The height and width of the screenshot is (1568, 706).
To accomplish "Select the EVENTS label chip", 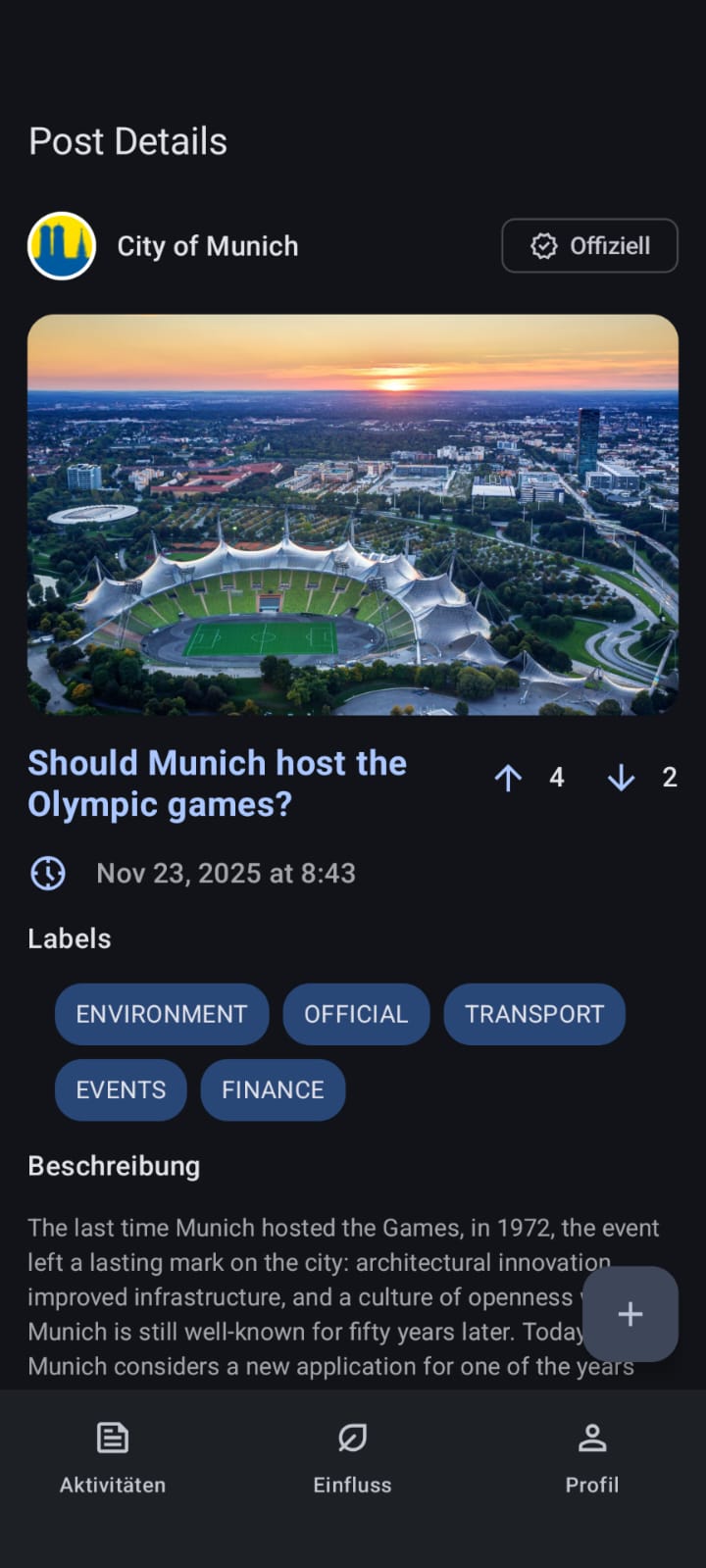I will click(x=121, y=1089).
